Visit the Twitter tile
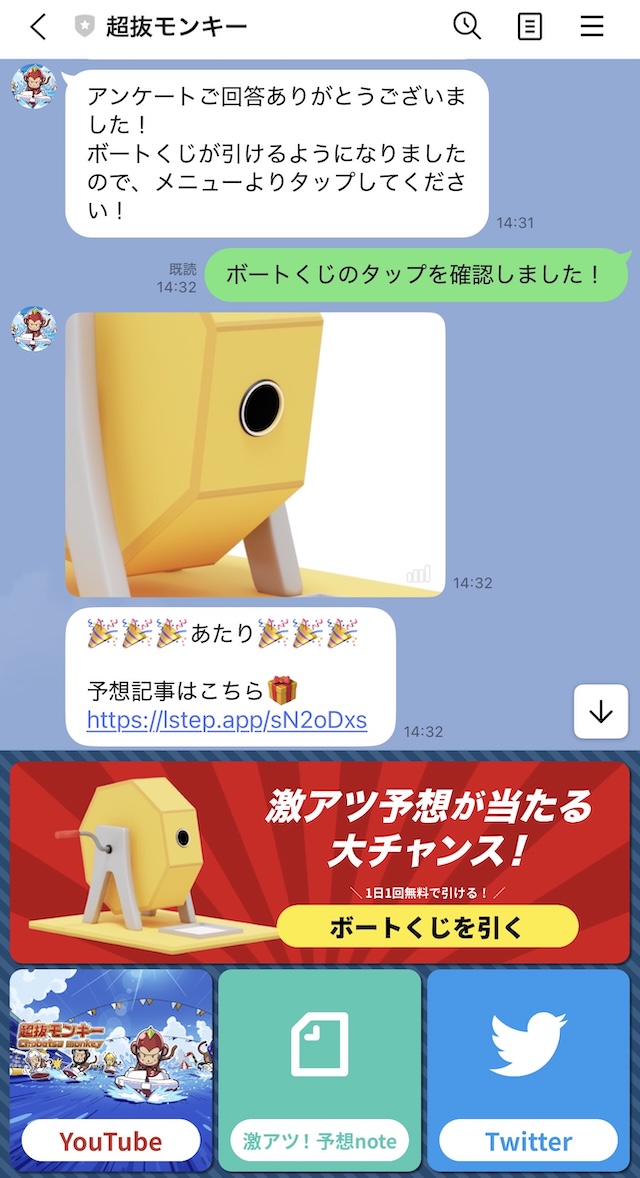Viewport: 640px width, 1178px height. pyautogui.click(x=528, y=1070)
